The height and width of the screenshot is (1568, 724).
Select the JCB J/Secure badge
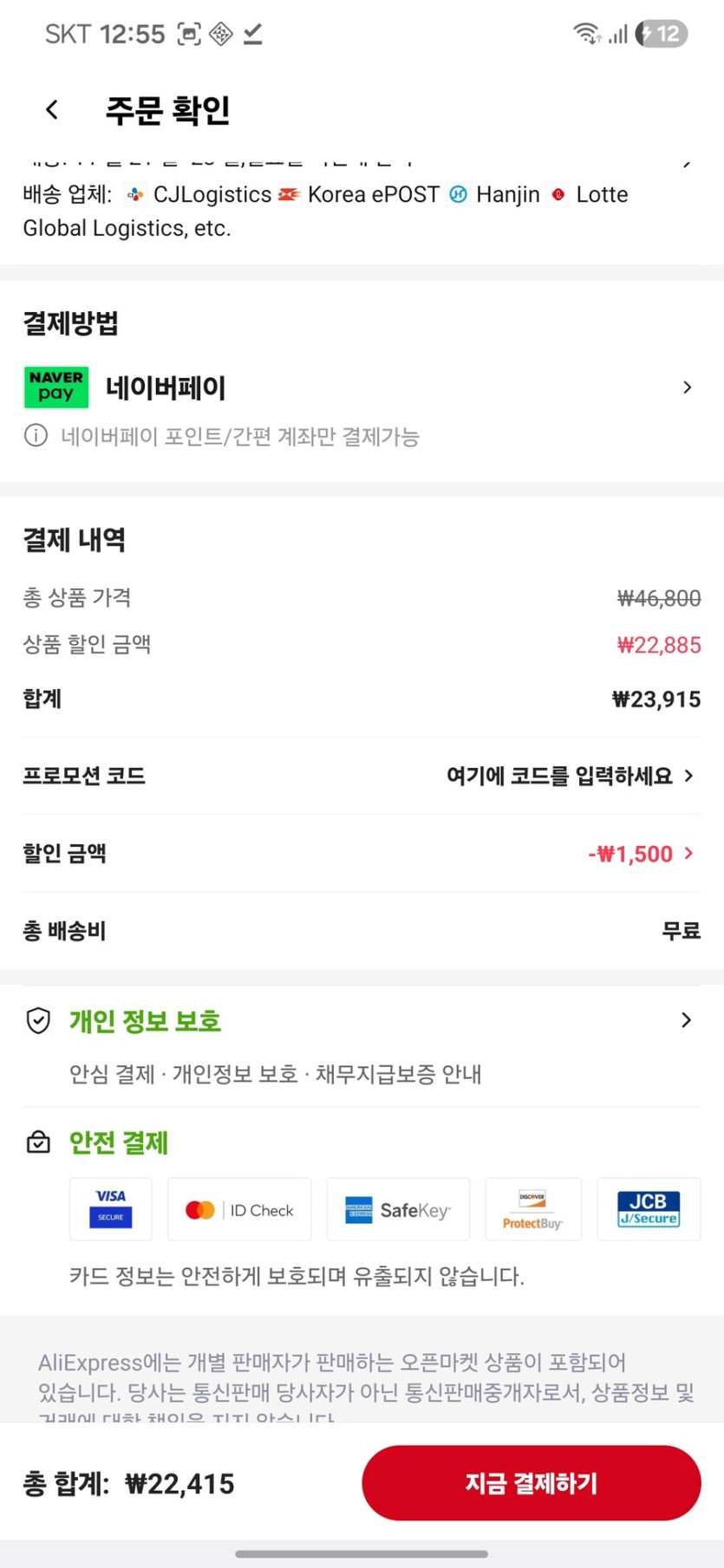[x=649, y=1209]
